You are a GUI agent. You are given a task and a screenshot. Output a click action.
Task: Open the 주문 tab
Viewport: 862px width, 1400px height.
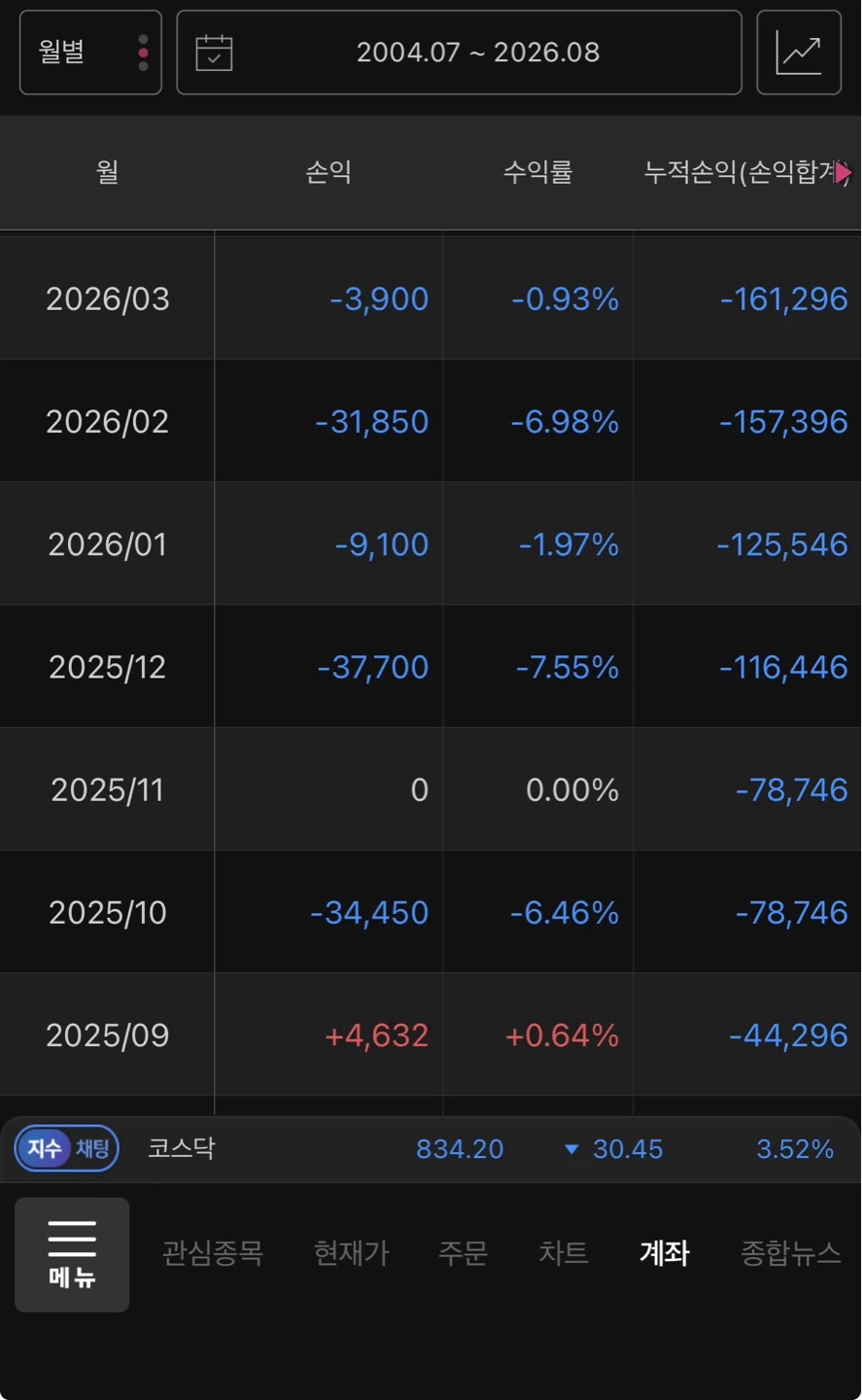(463, 1253)
